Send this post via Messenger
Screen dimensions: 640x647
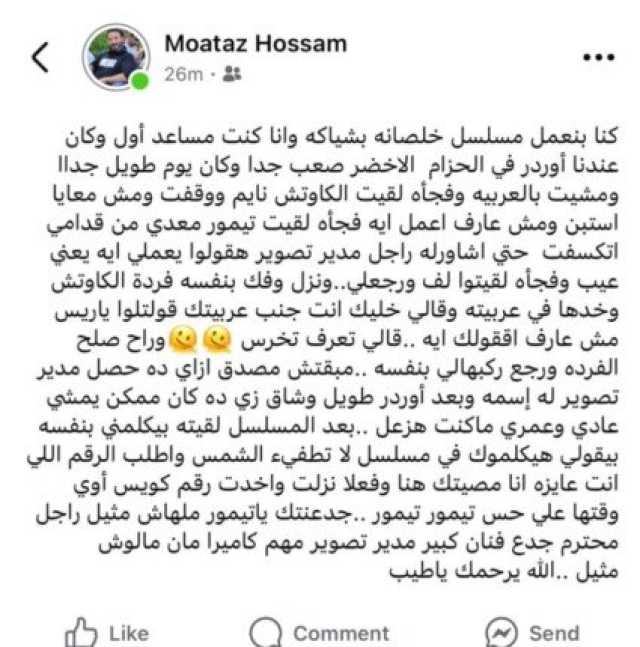pos(531,632)
